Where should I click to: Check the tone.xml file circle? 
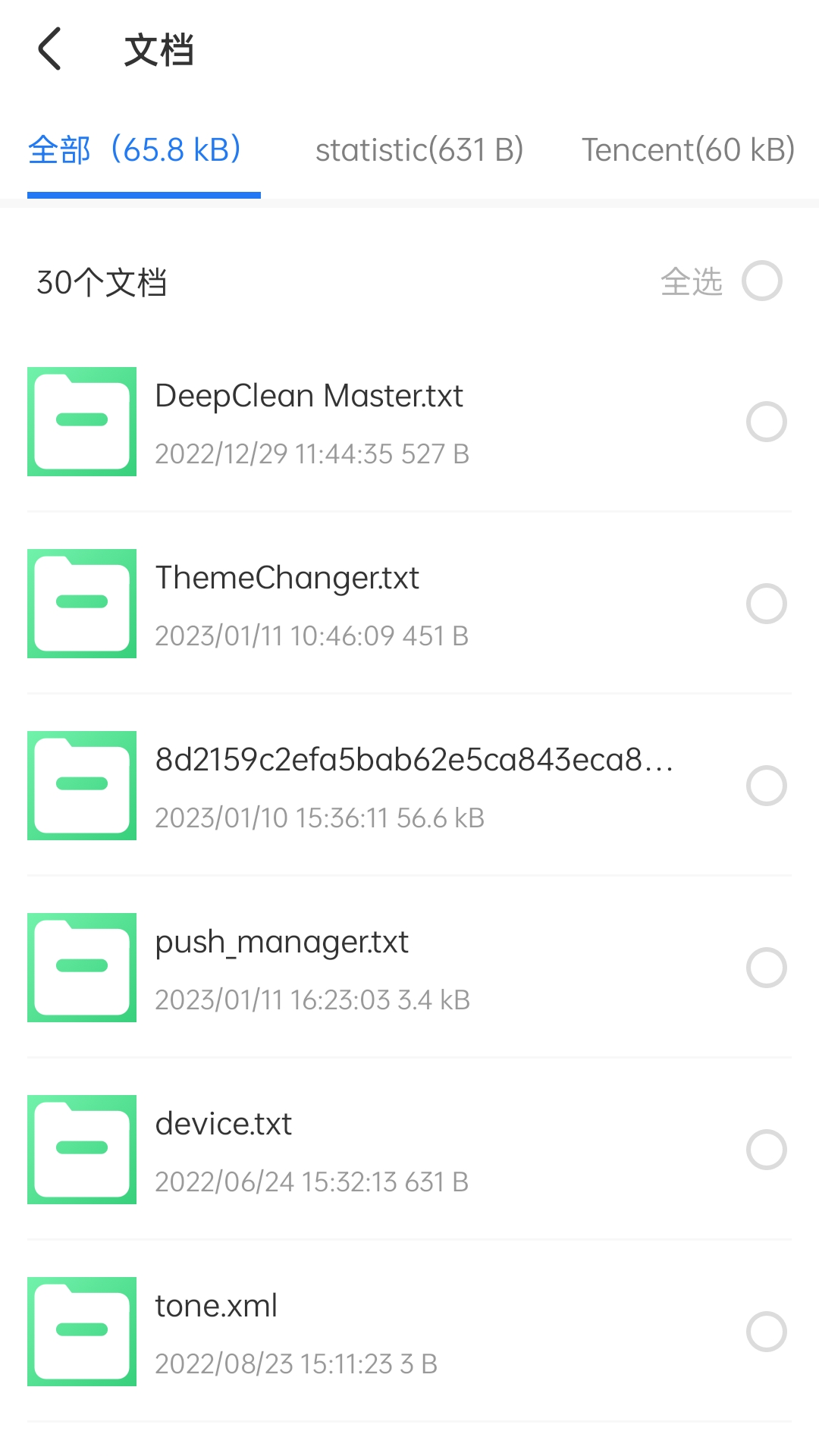point(766,1332)
